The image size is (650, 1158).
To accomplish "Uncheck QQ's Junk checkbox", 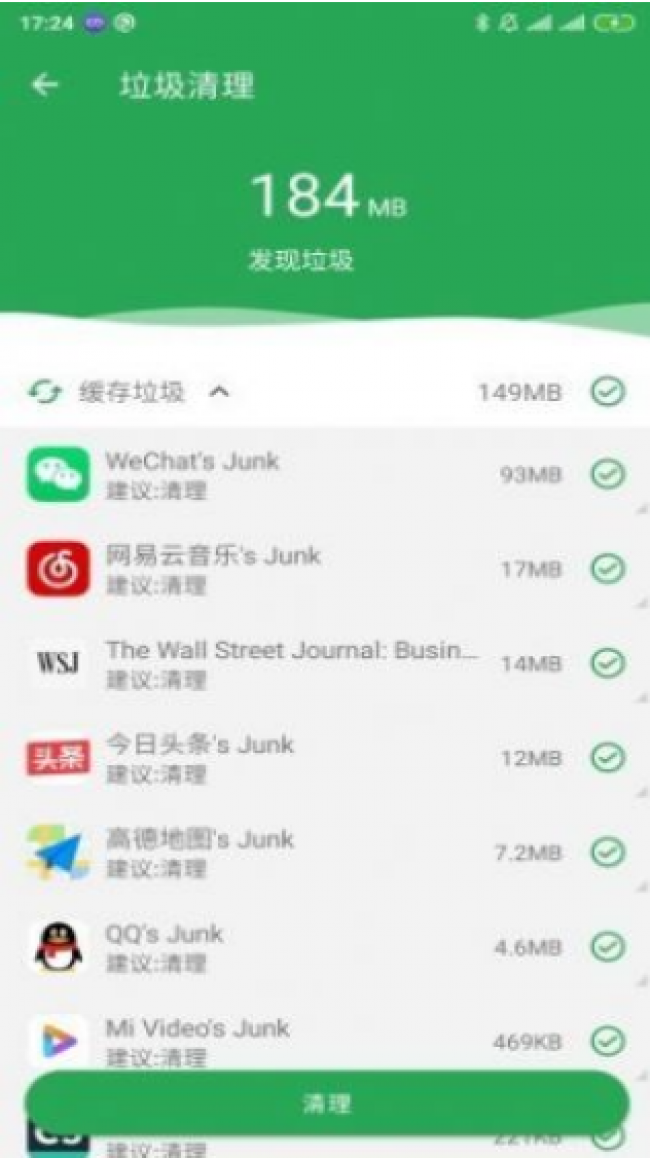I will pyautogui.click(x=609, y=947).
